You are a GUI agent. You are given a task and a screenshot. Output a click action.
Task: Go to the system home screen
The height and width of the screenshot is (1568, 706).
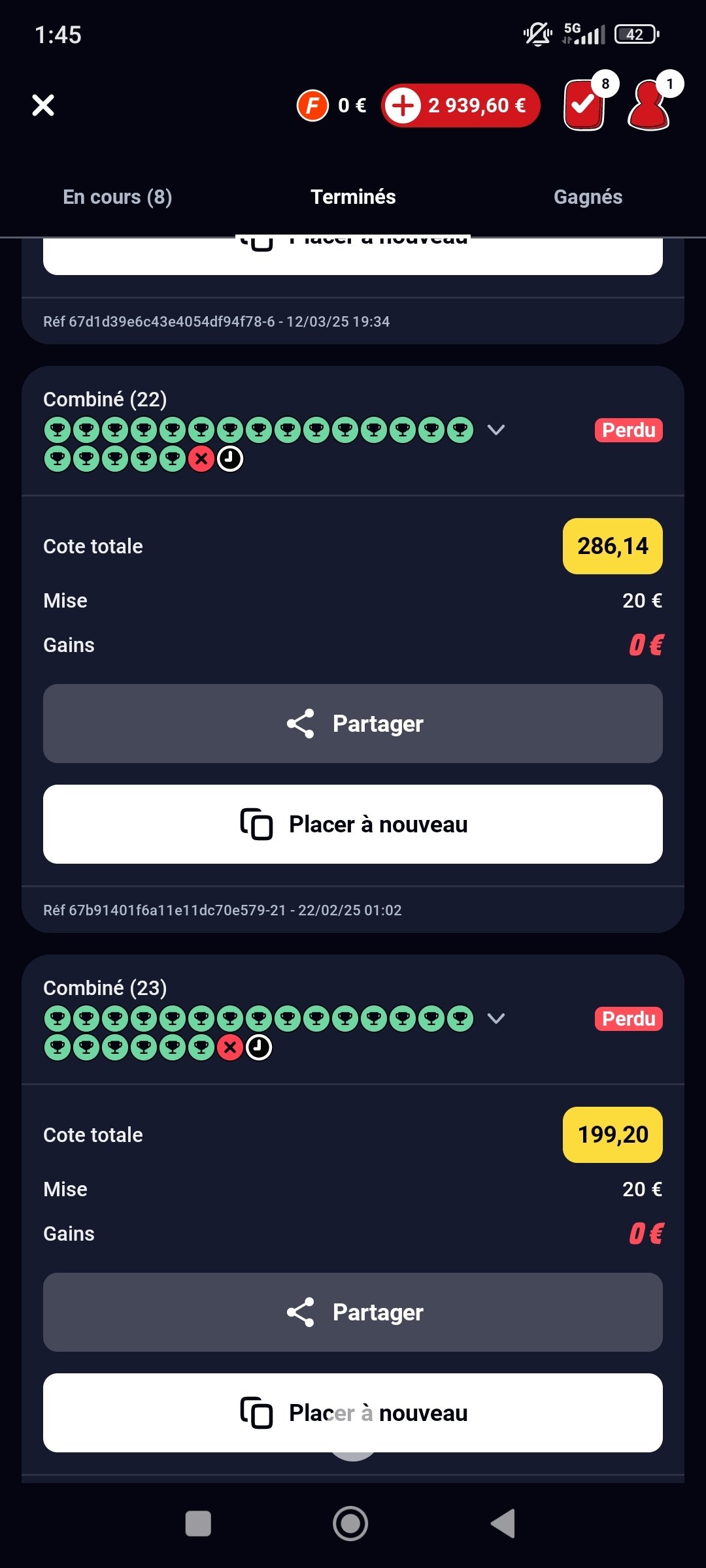tap(350, 1524)
